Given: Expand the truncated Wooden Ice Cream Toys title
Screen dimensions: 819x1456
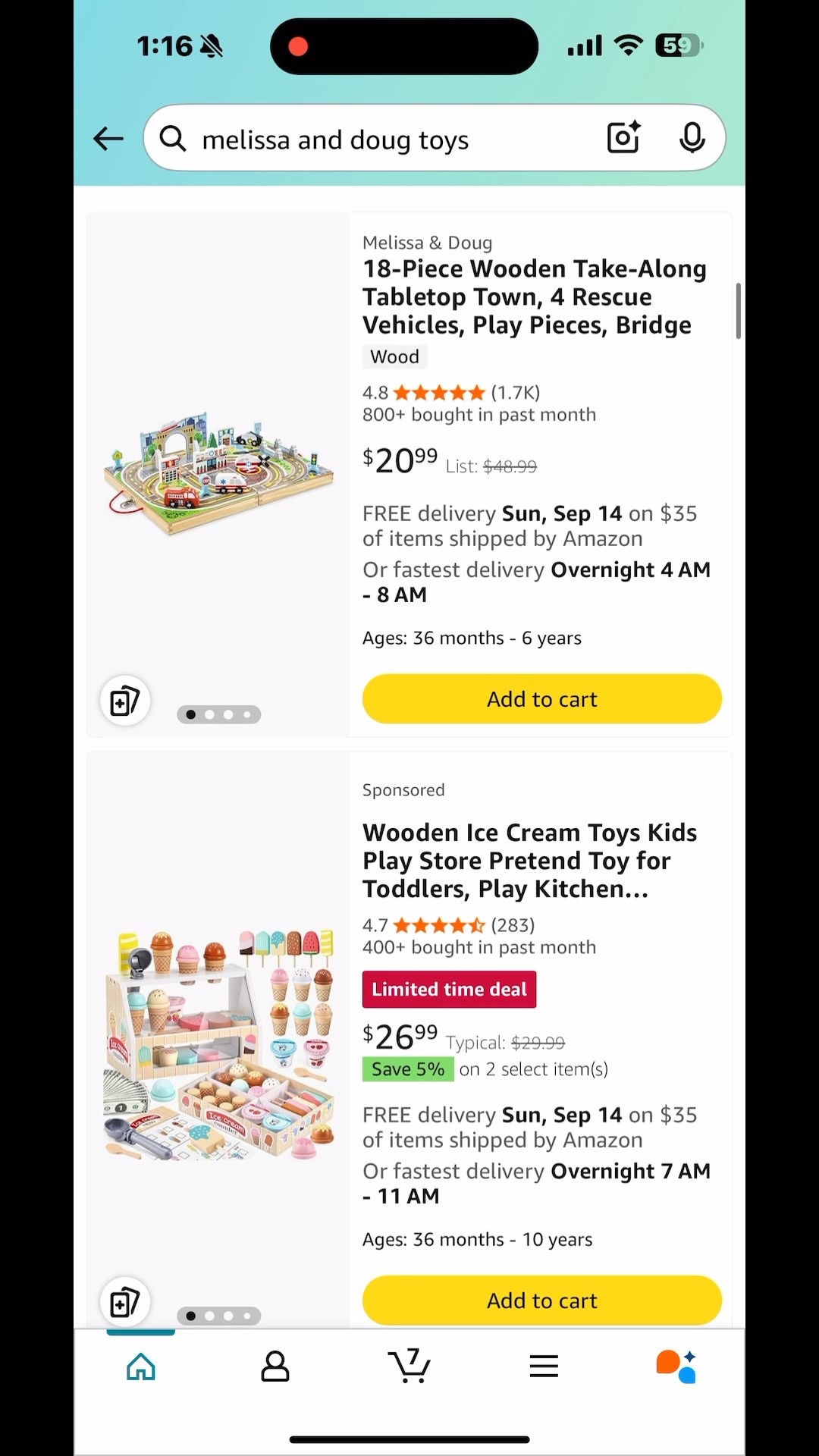Looking at the screenshot, I should [x=529, y=860].
